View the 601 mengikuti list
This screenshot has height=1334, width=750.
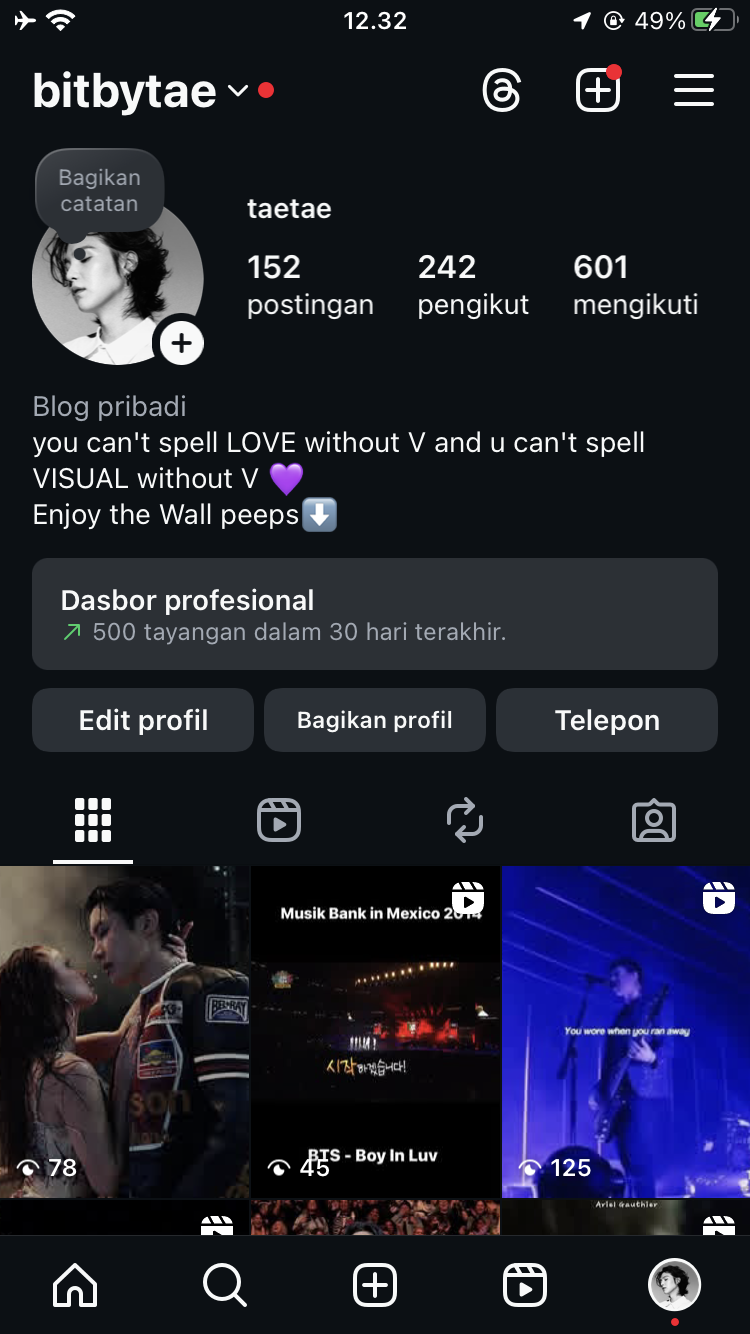(x=635, y=284)
